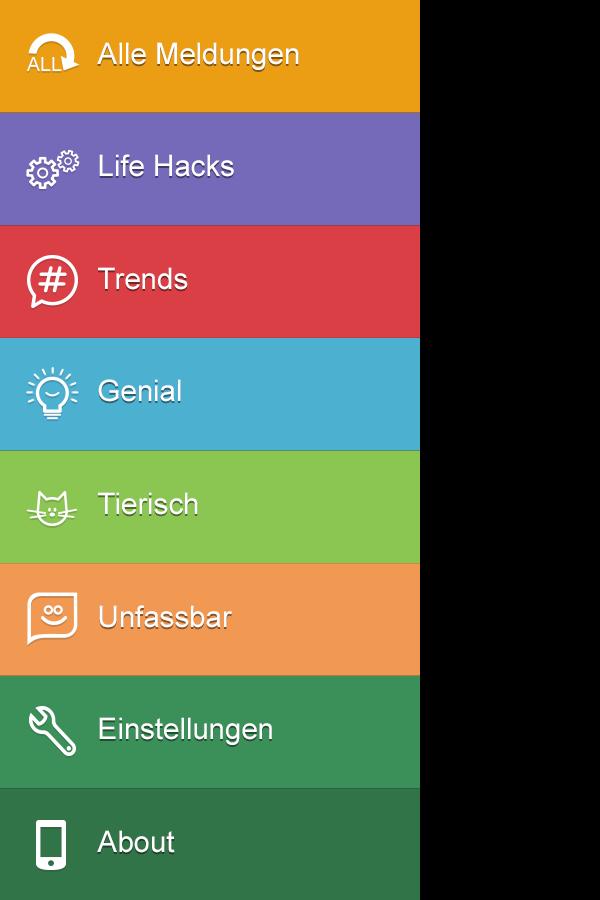
Task: Select Tierisch from the menu
Action: 148,505
